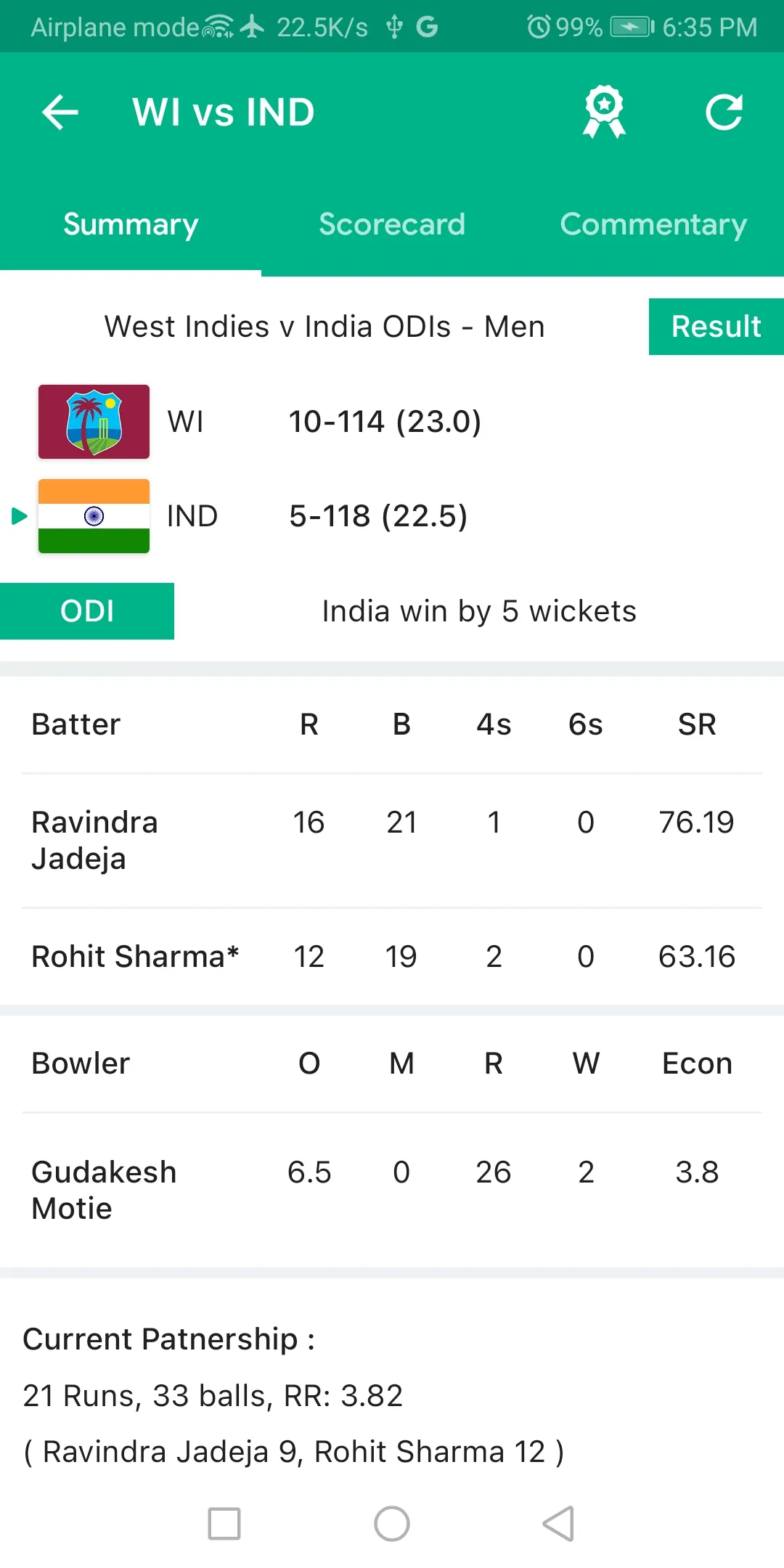Open the award badge icon
Viewport: 784px width, 1568px height.
point(604,112)
